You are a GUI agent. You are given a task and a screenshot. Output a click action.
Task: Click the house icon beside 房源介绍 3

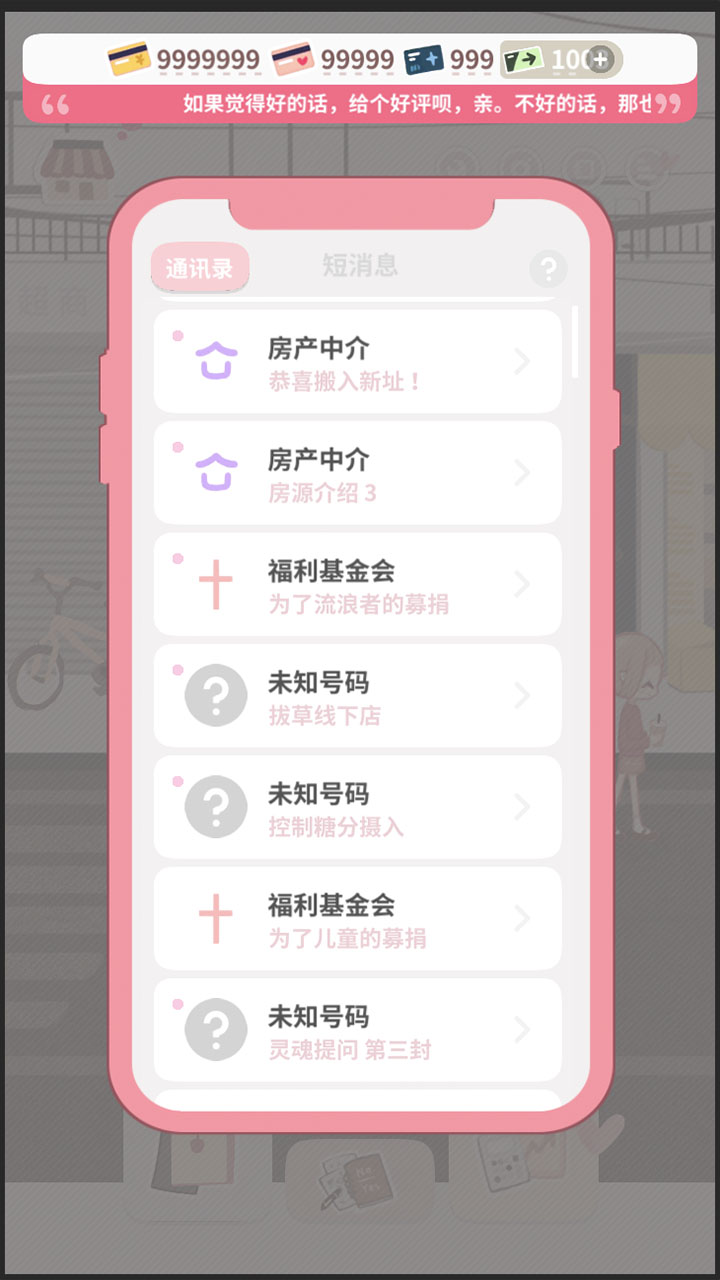[x=213, y=472]
